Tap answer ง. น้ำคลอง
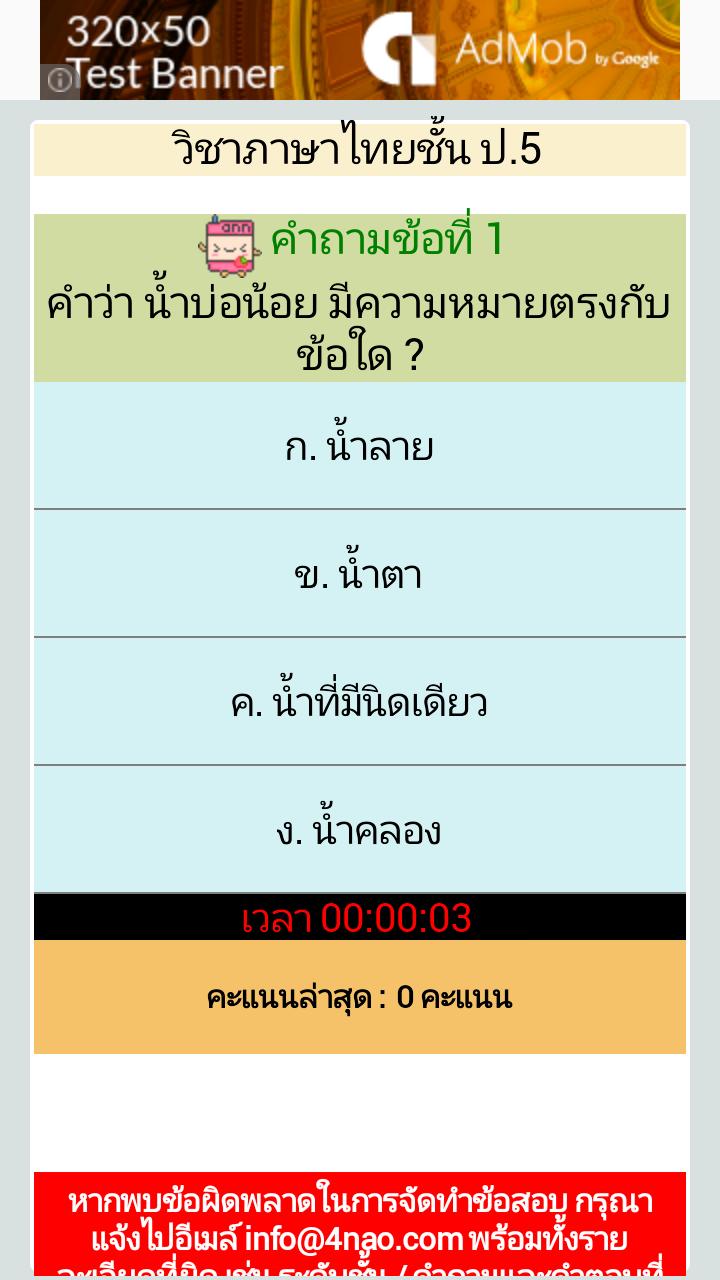720x1280 pixels. [360, 830]
